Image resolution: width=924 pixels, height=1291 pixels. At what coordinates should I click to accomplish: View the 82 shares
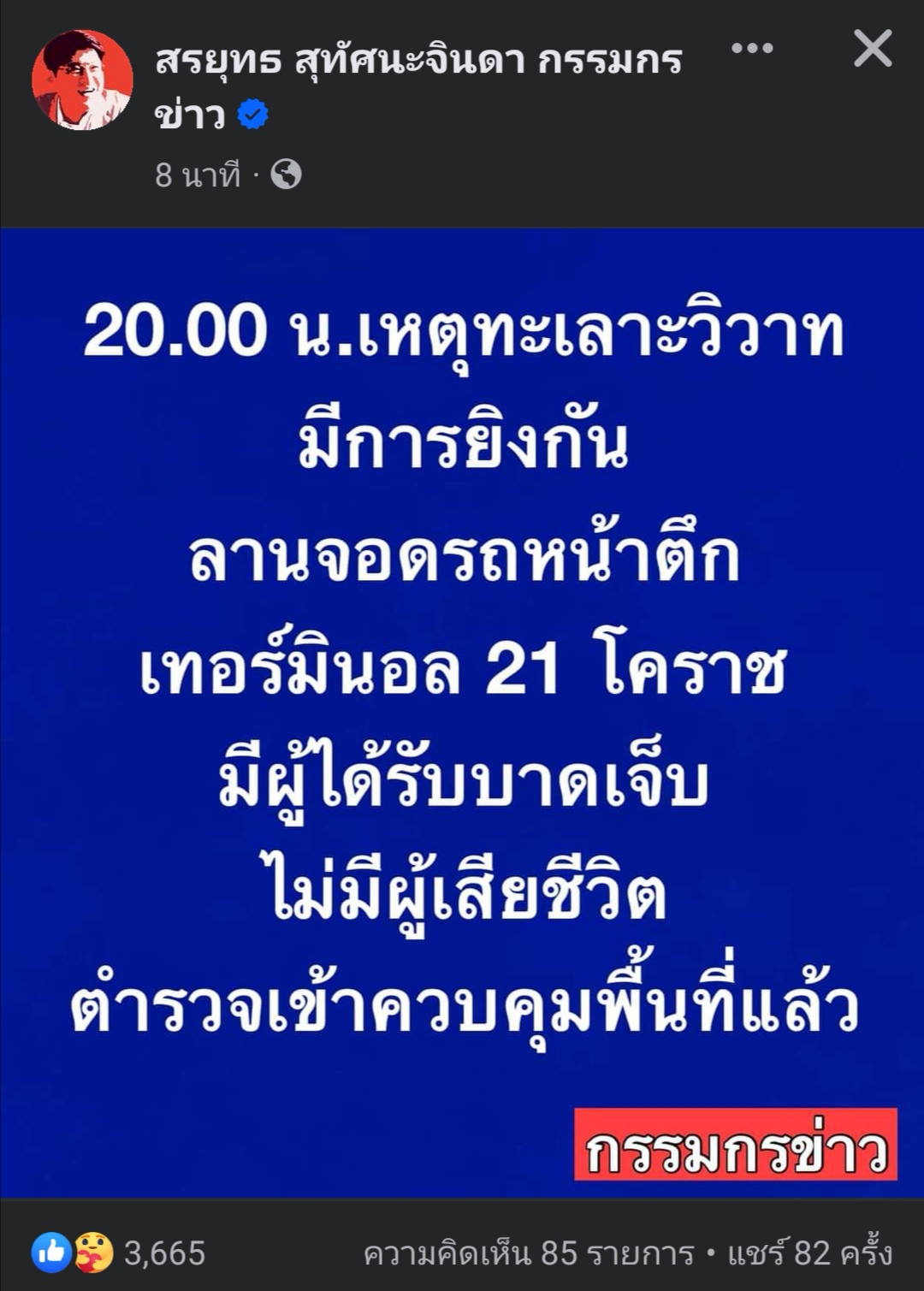[809, 1253]
